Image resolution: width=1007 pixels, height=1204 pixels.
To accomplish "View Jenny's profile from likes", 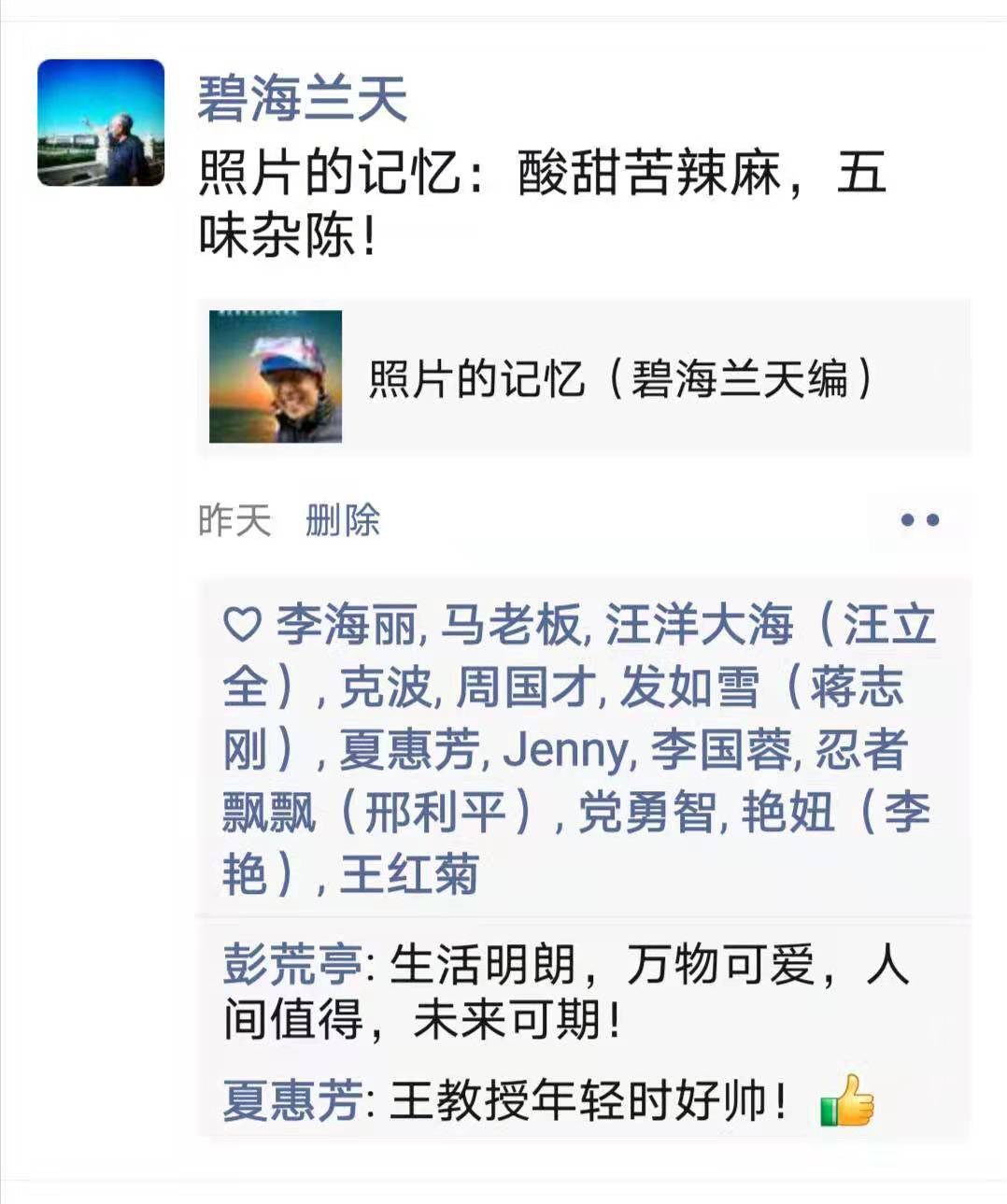I will [565, 749].
